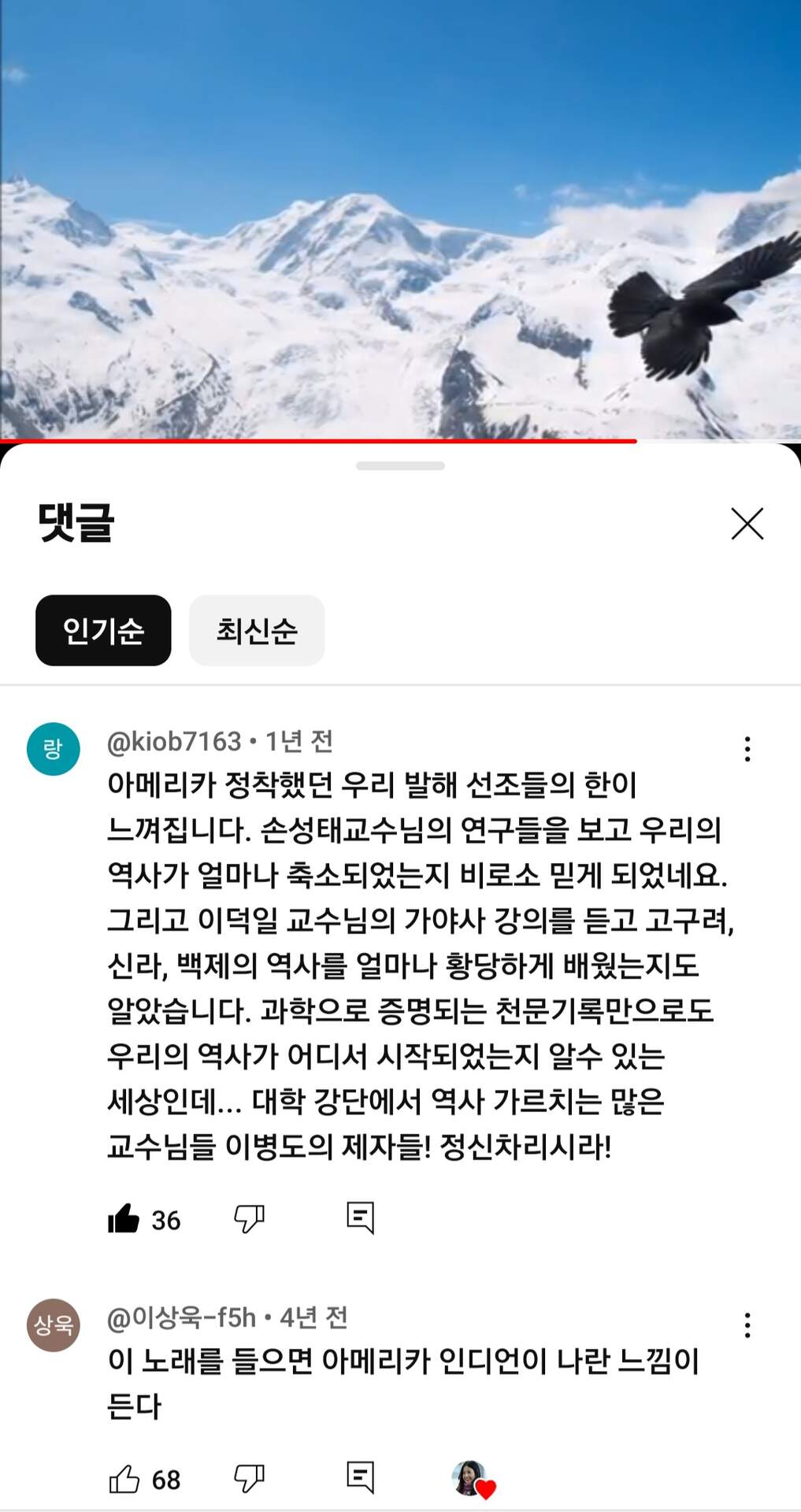Dislike @kiob7163's comment
The width and height of the screenshot is (801, 1512).
249,1219
